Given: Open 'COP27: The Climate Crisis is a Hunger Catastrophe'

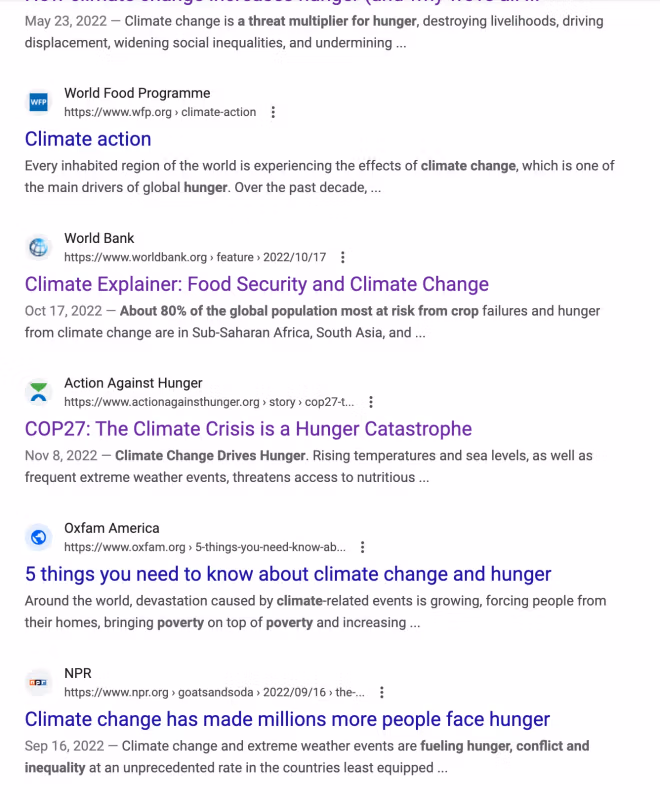Looking at the screenshot, I should click(x=248, y=429).
